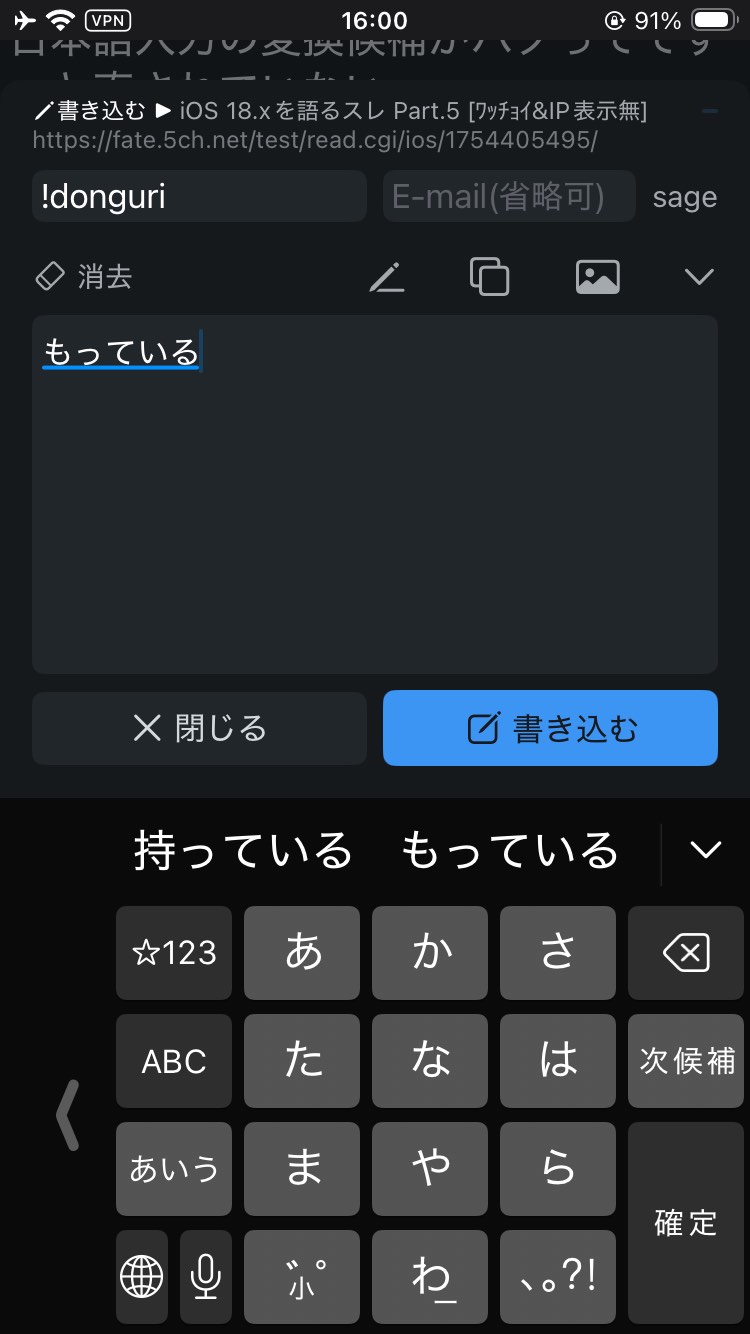Close the compose form with 閉じる
Viewport: 750px width, 1334px height.
click(x=199, y=728)
